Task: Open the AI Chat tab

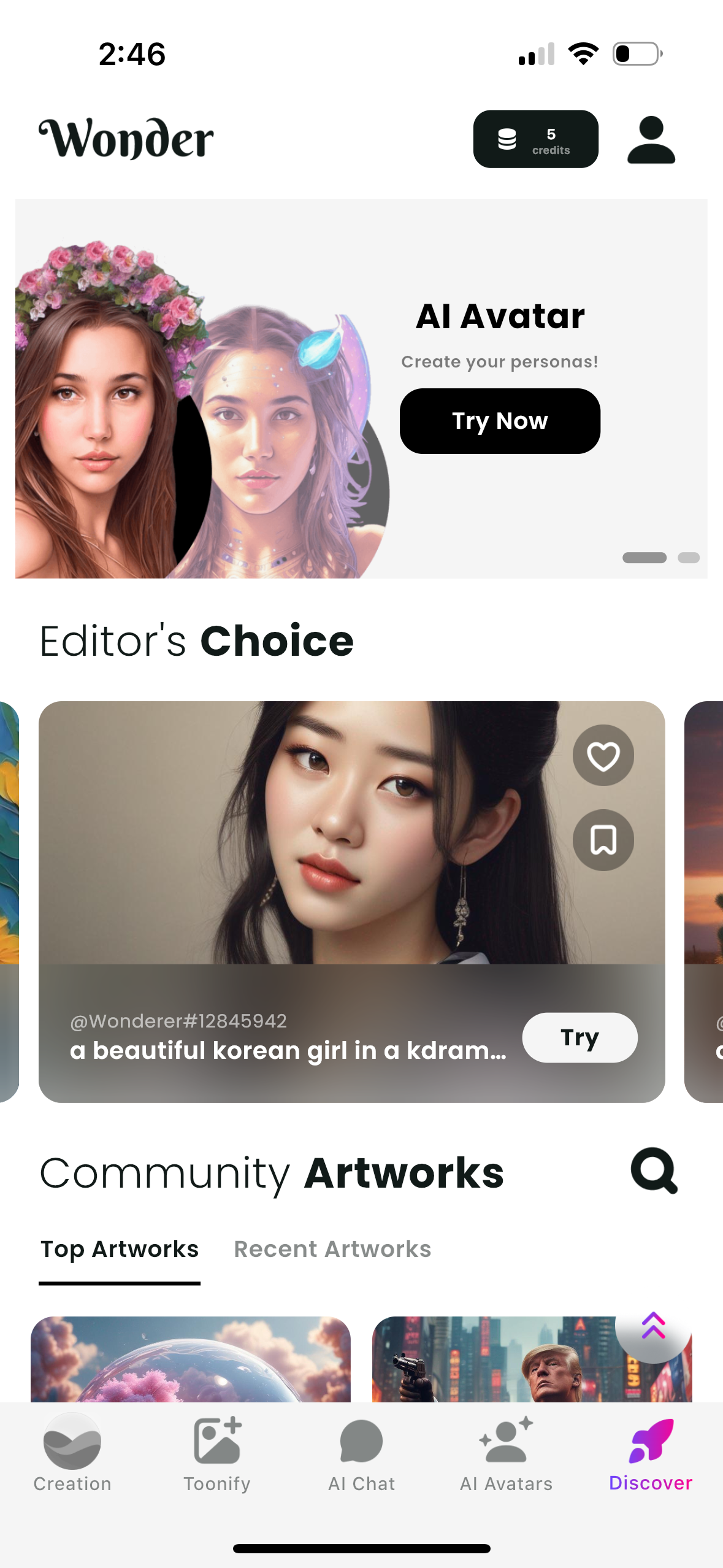Action: click(x=361, y=1452)
